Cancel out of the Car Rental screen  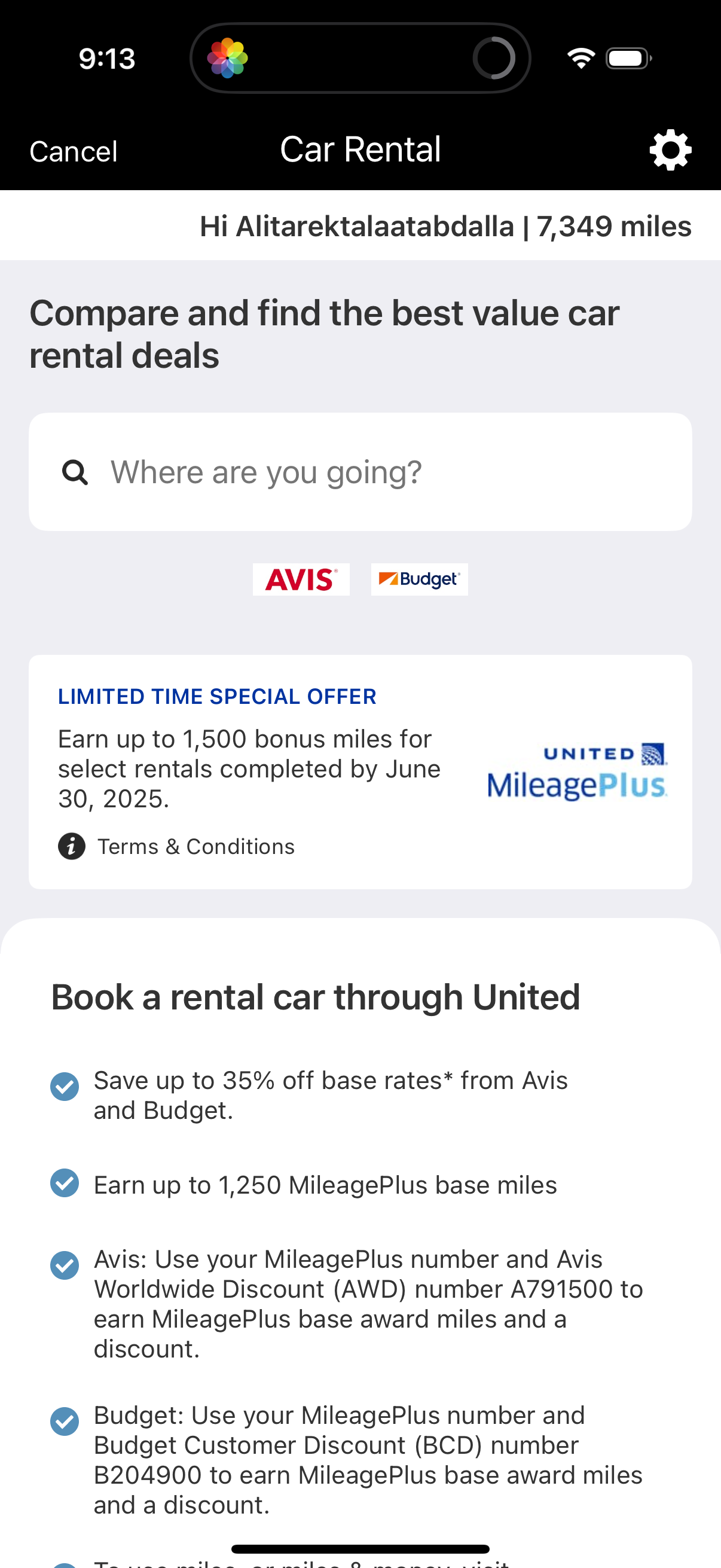[x=72, y=150]
